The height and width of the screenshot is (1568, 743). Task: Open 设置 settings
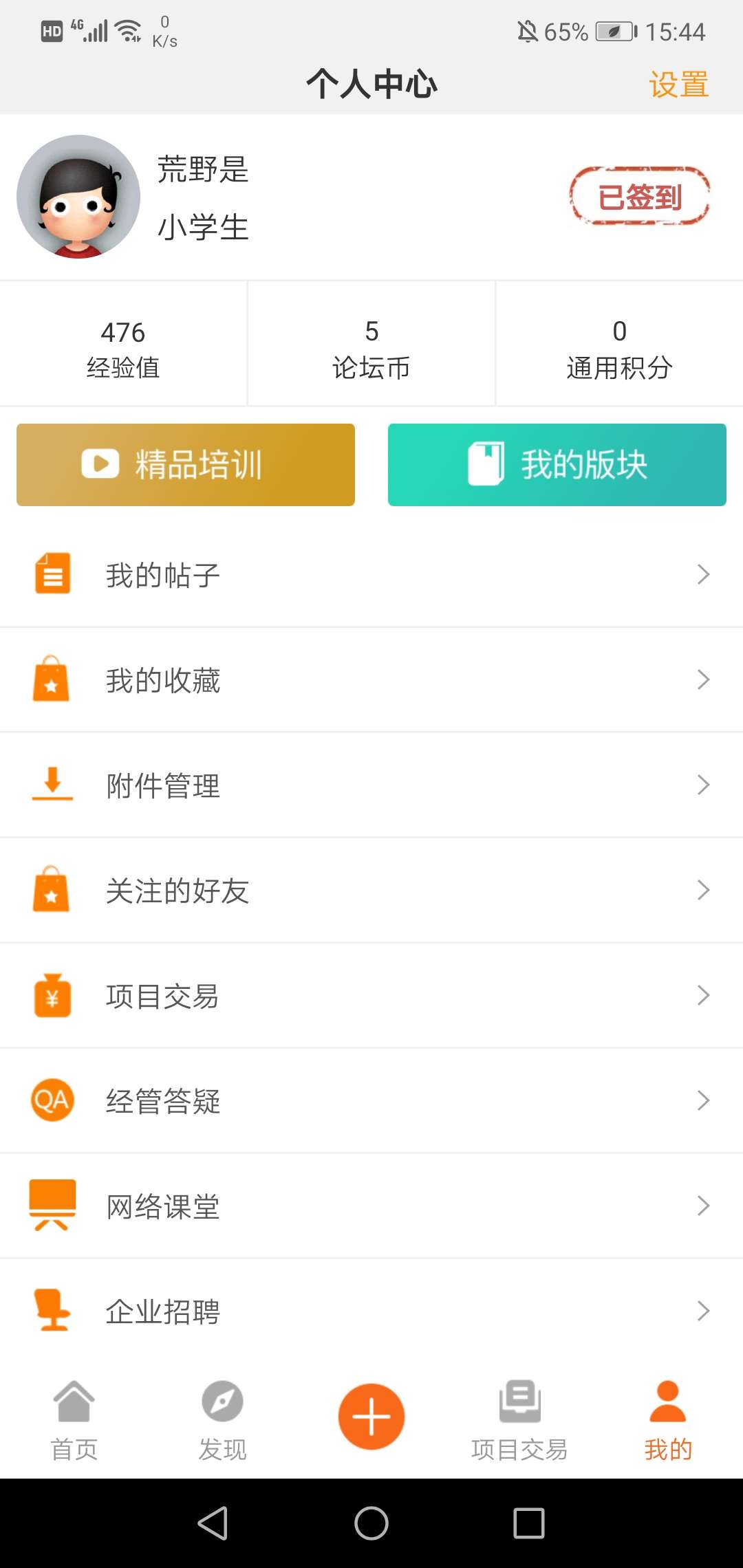[x=678, y=85]
